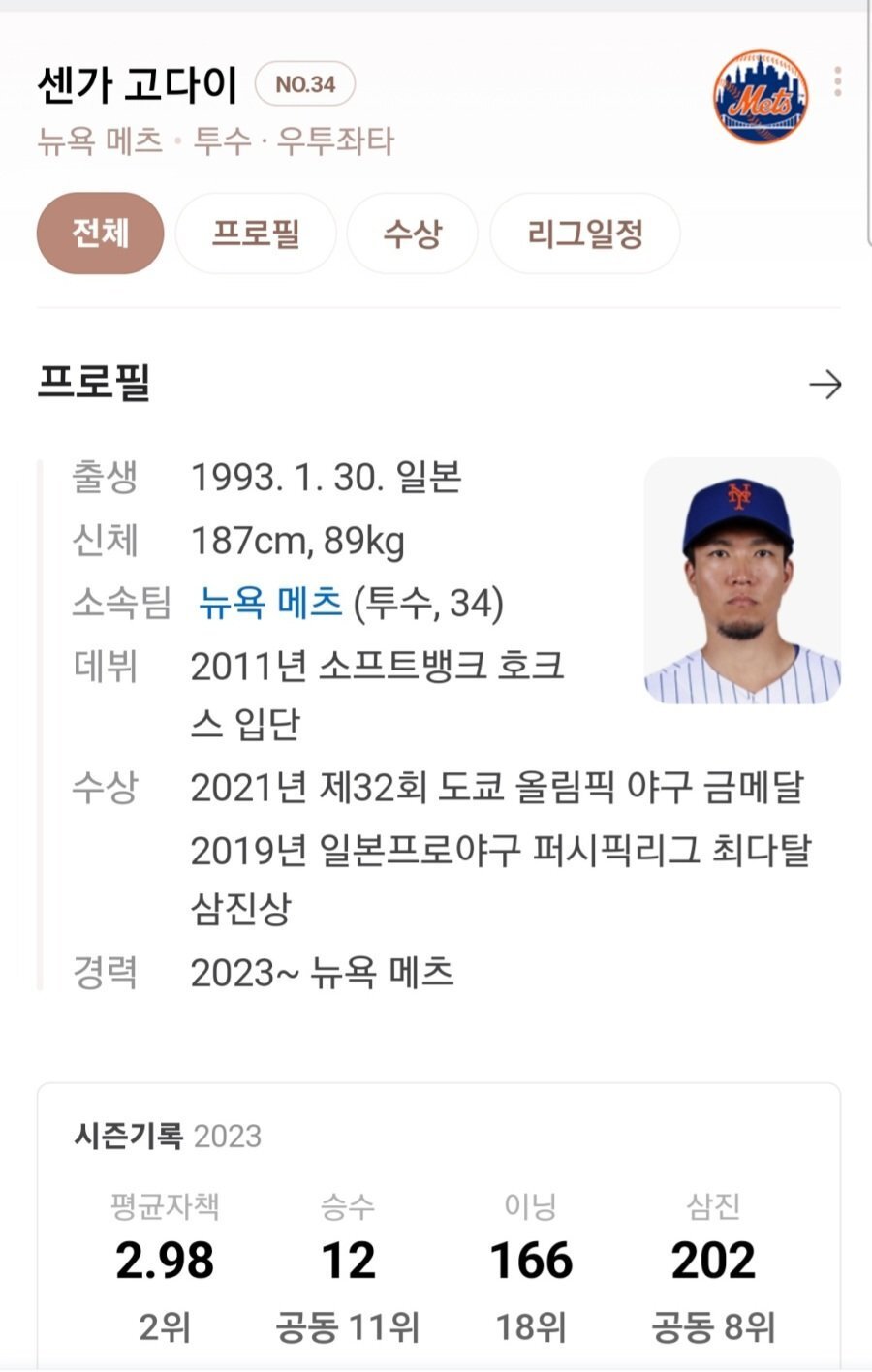The height and width of the screenshot is (1372, 872).
Task: Open full profile via the arrow
Action: click(x=825, y=385)
